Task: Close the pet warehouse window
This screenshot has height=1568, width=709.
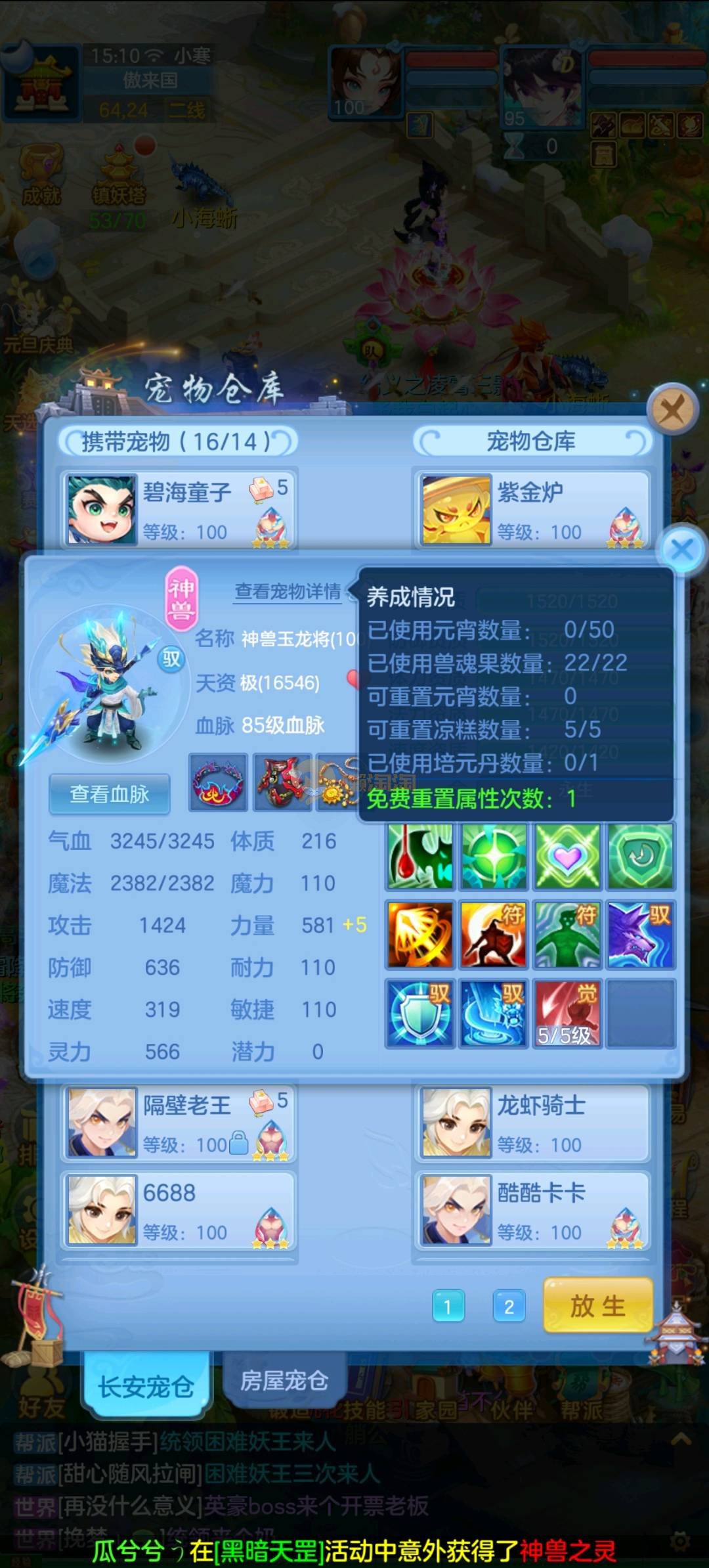Action: tap(671, 411)
